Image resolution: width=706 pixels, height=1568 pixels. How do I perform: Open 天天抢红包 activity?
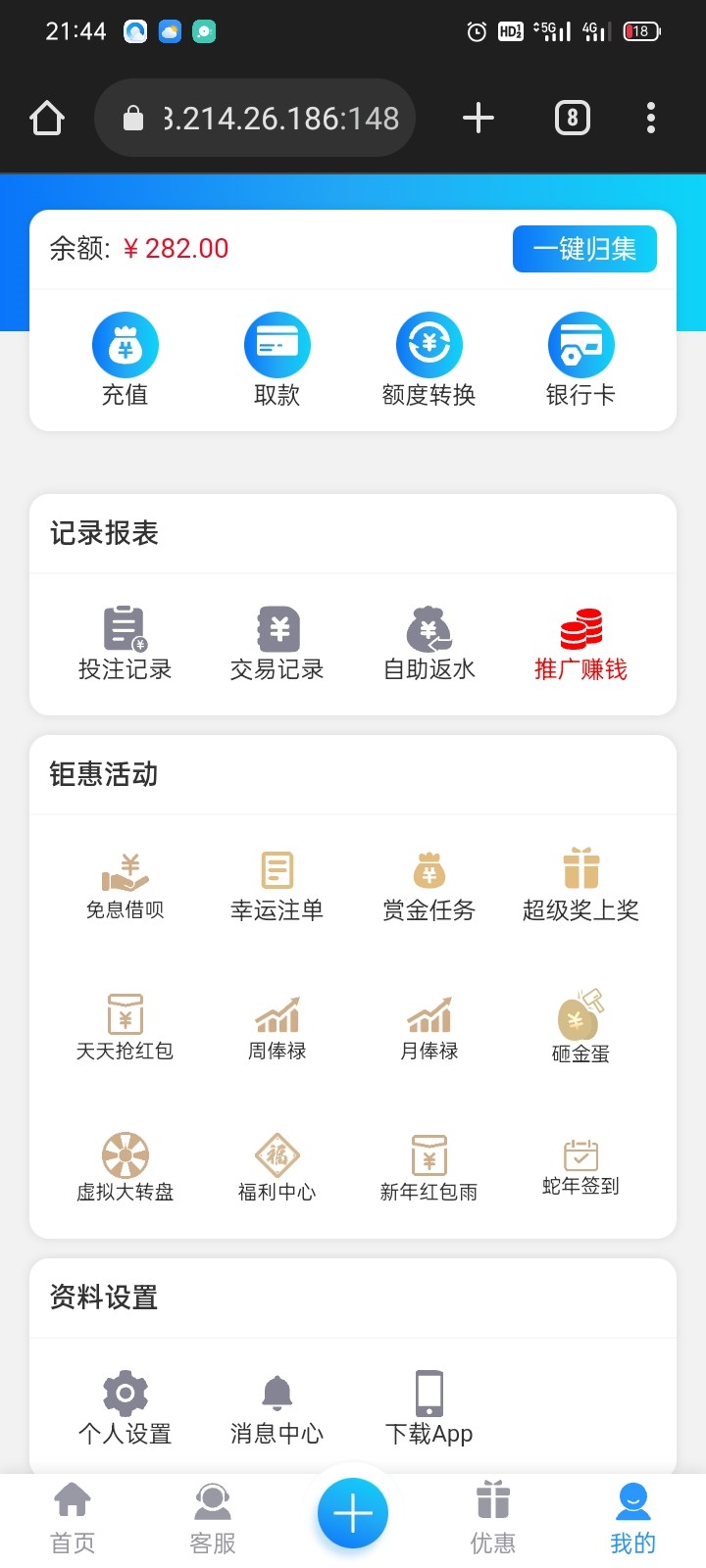[125, 1026]
